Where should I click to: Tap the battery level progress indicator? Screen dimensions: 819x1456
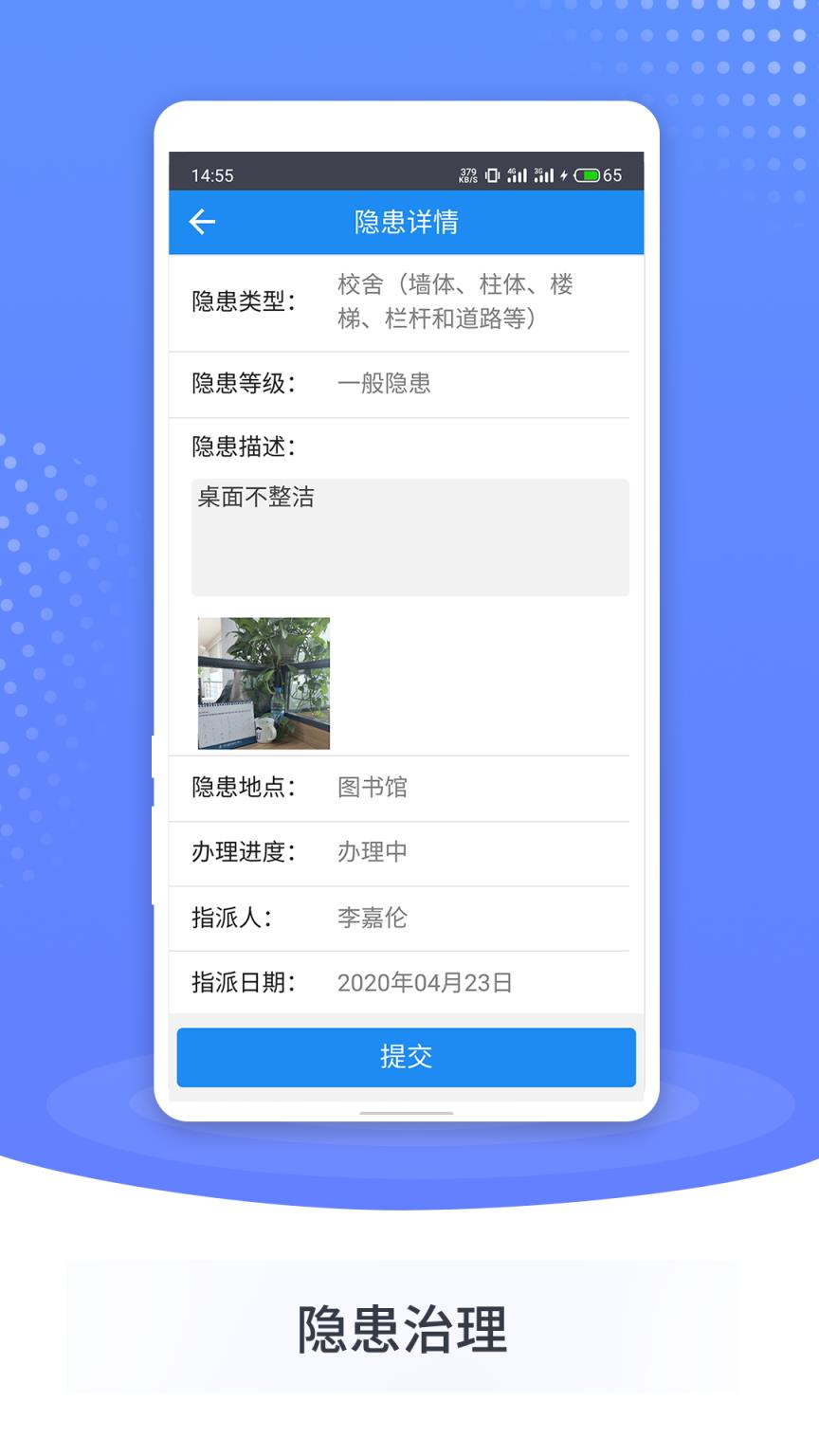[x=586, y=175]
